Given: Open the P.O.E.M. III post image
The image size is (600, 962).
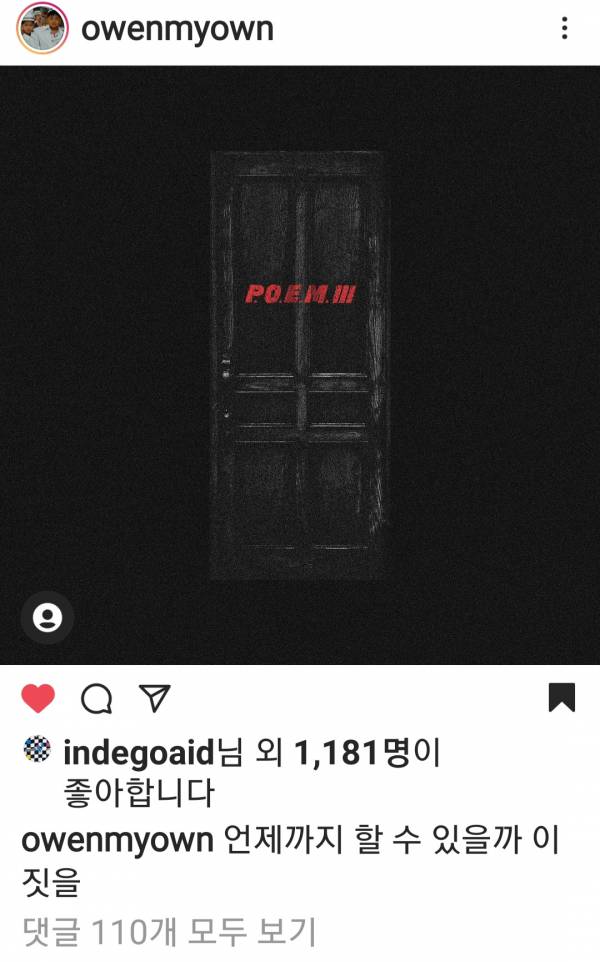Looking at the screenshot, I should 300,365.
